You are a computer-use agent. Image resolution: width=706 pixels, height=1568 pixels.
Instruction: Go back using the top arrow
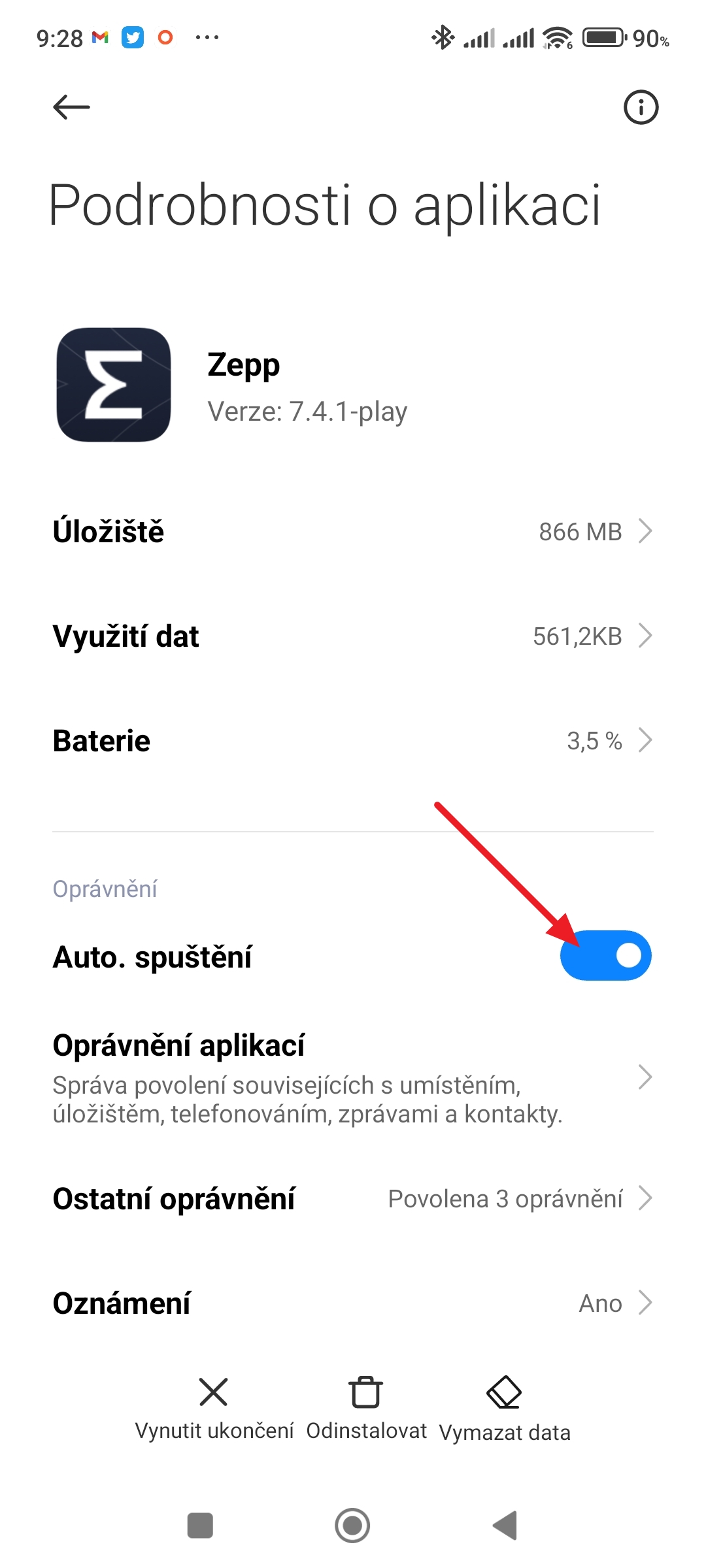[71, 106]
